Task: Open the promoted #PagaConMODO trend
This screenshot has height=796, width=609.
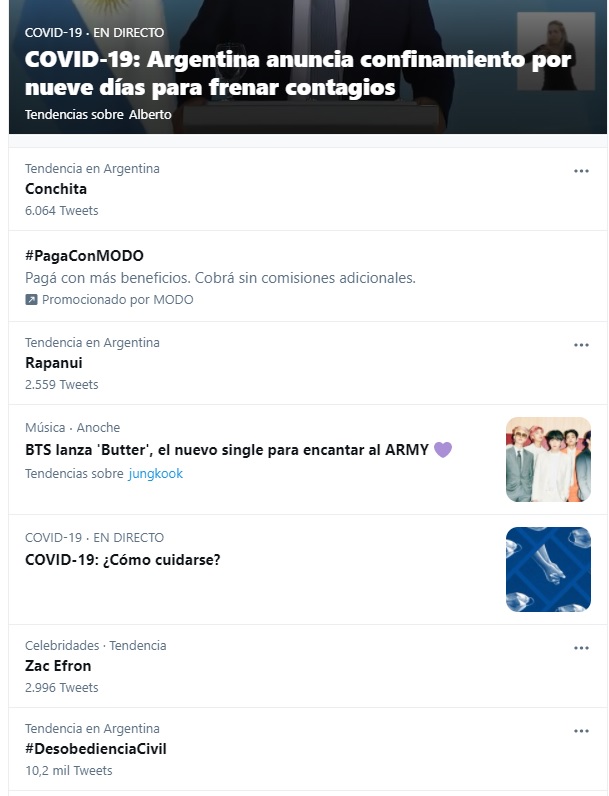Action: tap(84, 256)
